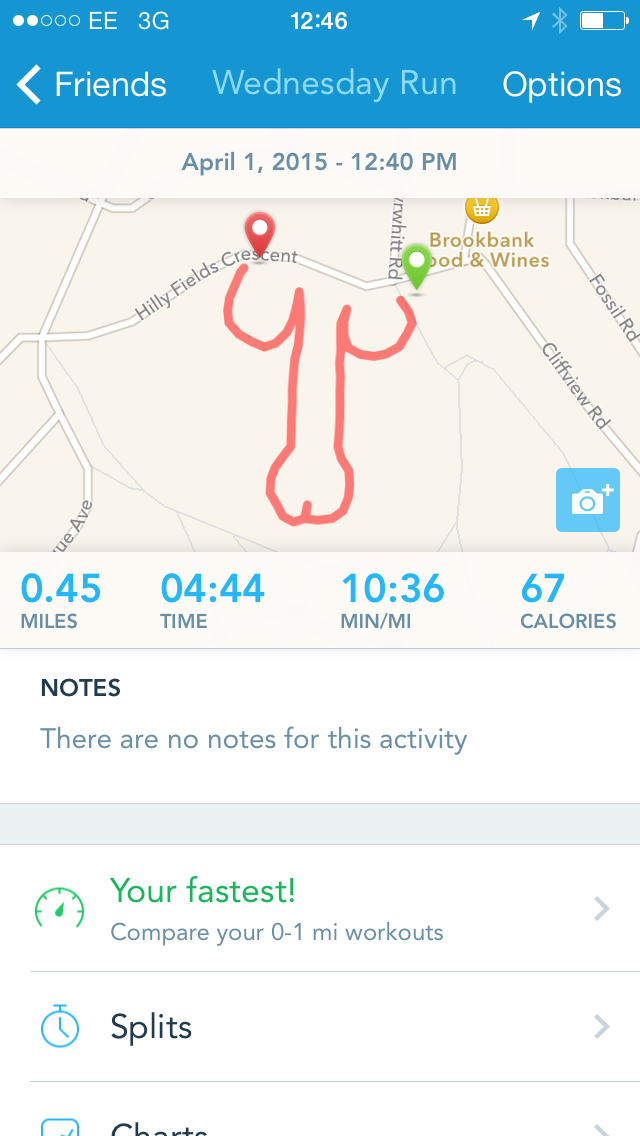
Task: Go back to Friends
Action: point(91,85)
